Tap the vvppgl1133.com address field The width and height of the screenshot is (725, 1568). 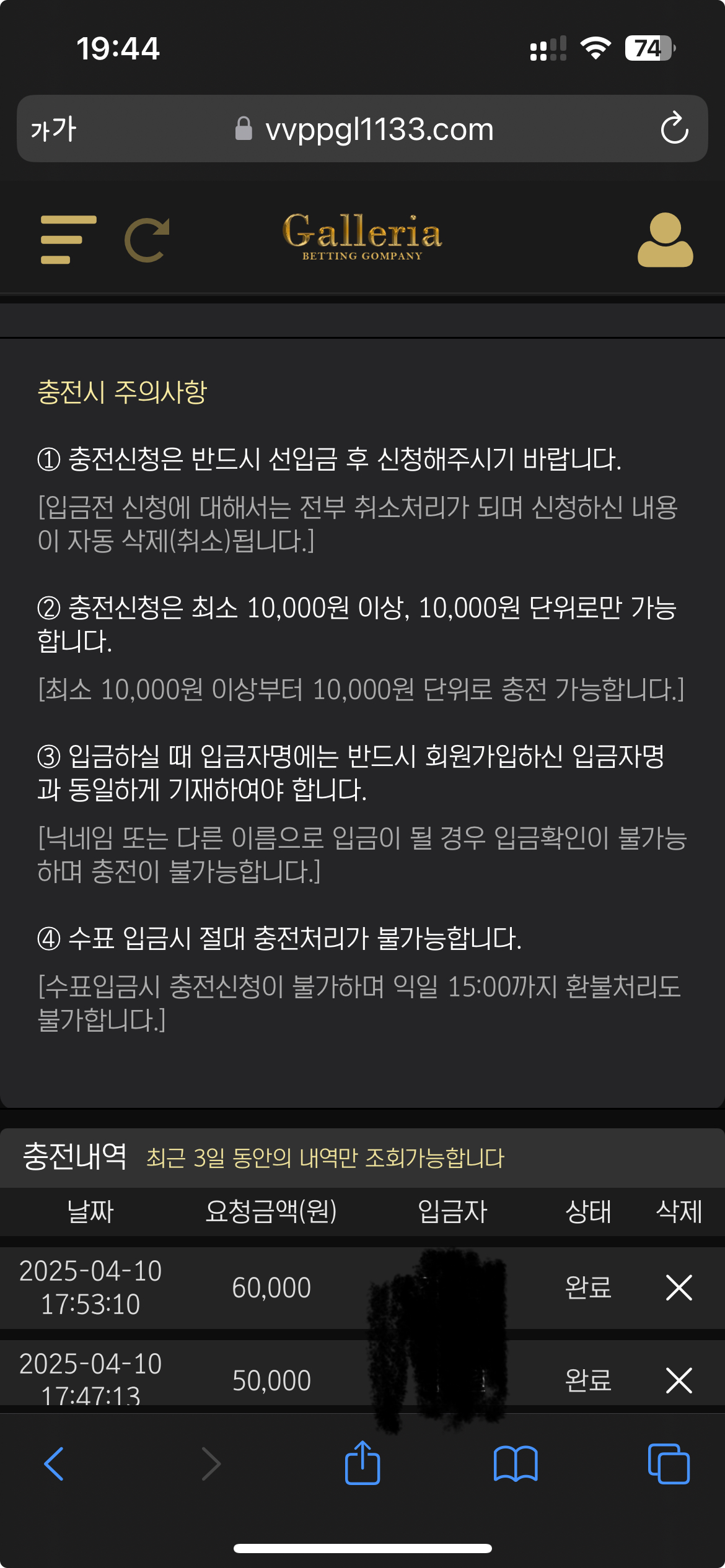pos(379,129)
